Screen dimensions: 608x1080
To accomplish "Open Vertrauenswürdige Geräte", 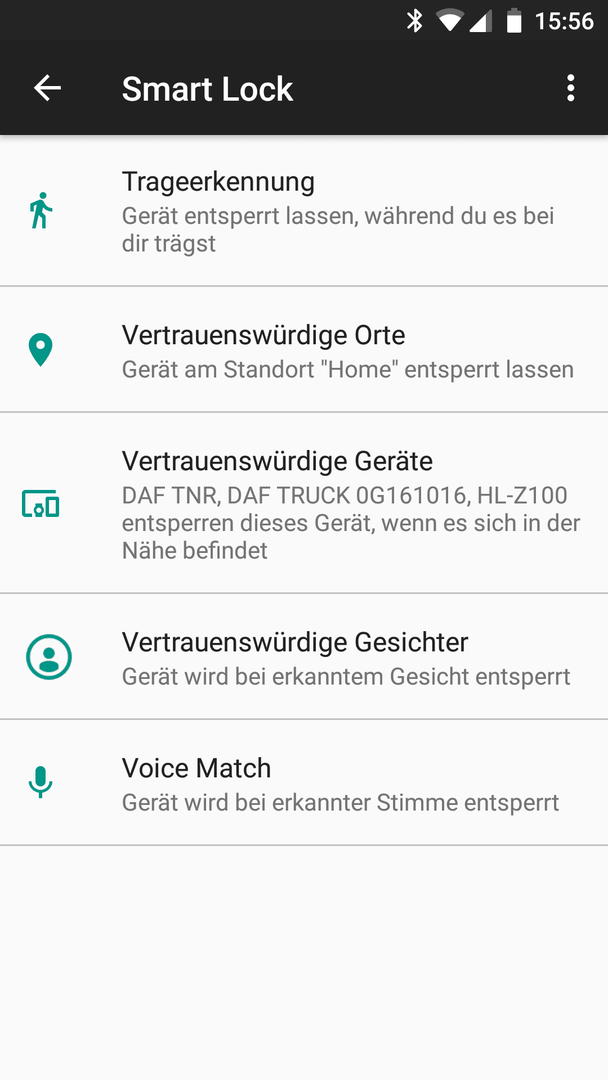I will tap(304, 503).
